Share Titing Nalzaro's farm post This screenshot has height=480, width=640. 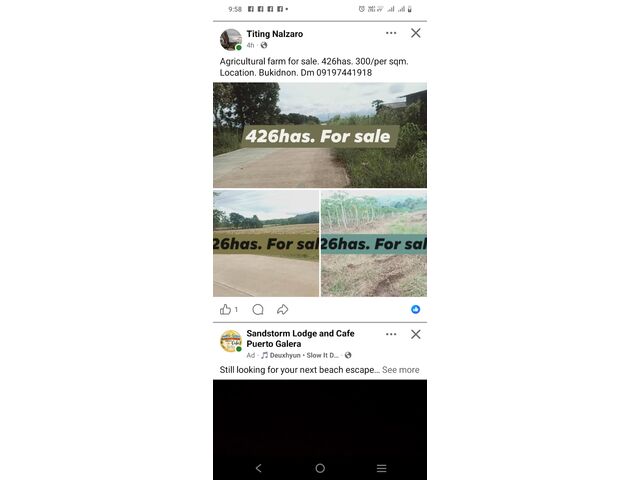[x=283, y=309]
